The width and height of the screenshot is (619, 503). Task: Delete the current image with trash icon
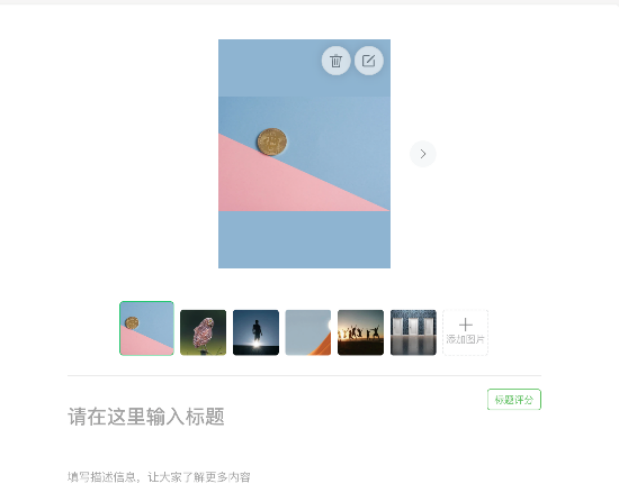coord(336,61)
